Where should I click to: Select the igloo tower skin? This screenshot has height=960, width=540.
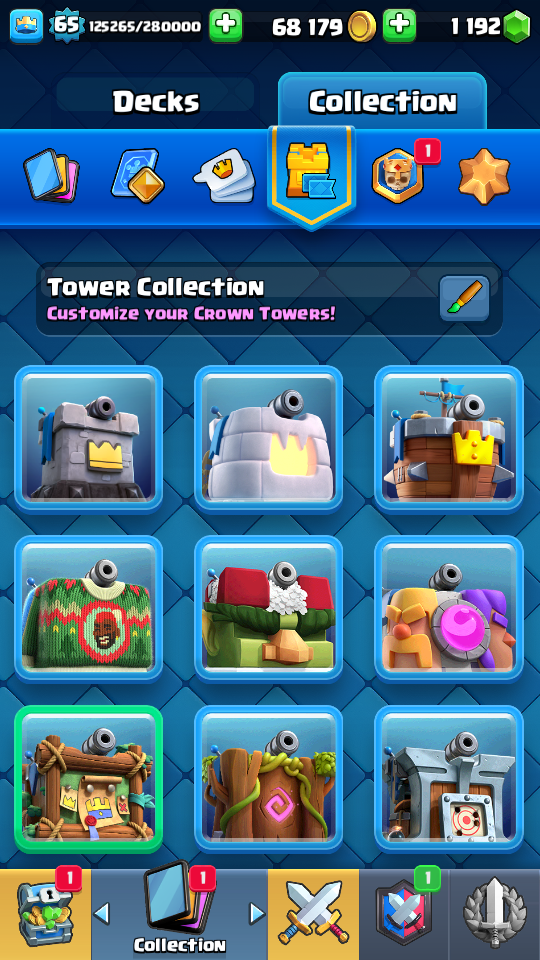(x=269, y=438)
